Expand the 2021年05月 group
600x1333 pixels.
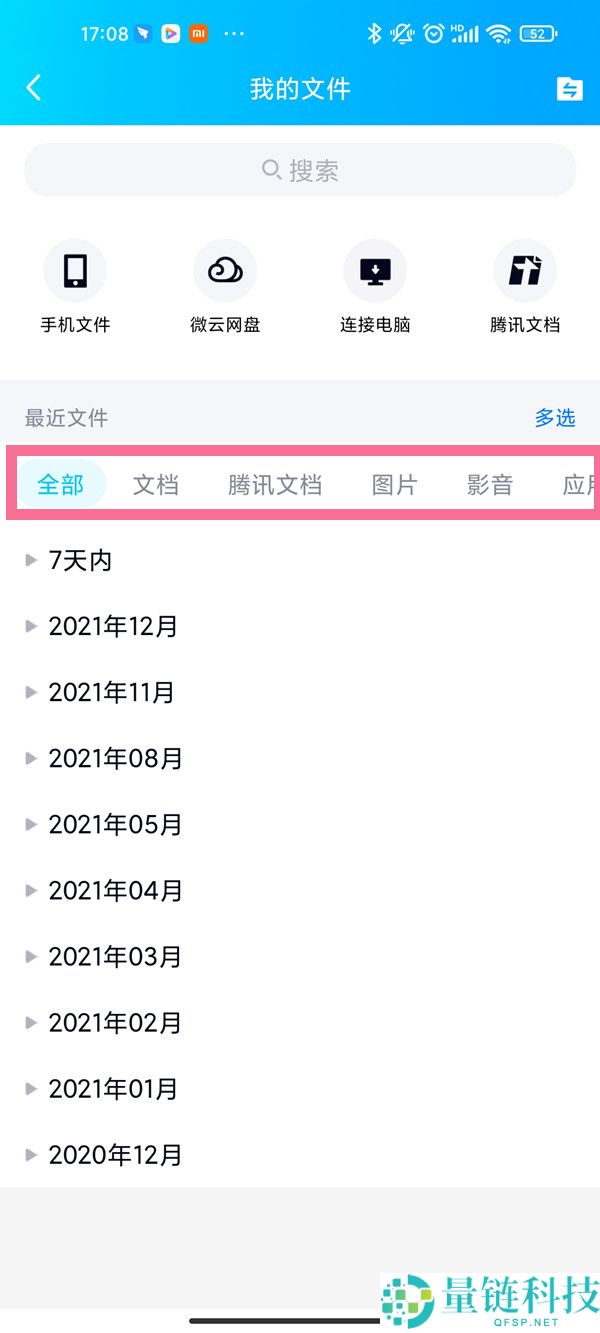point(114,825)
